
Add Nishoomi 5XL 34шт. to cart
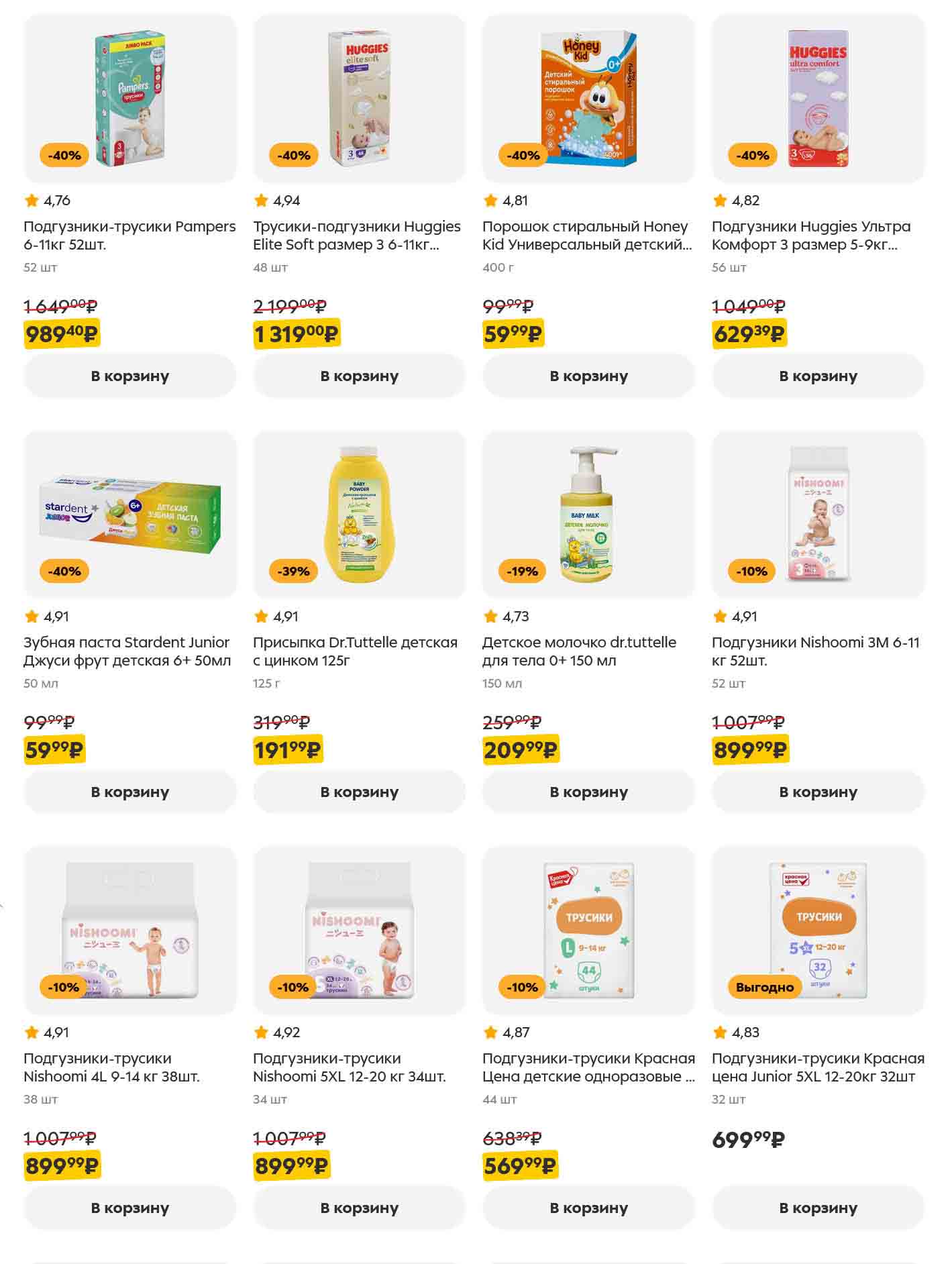(359, 1208)
